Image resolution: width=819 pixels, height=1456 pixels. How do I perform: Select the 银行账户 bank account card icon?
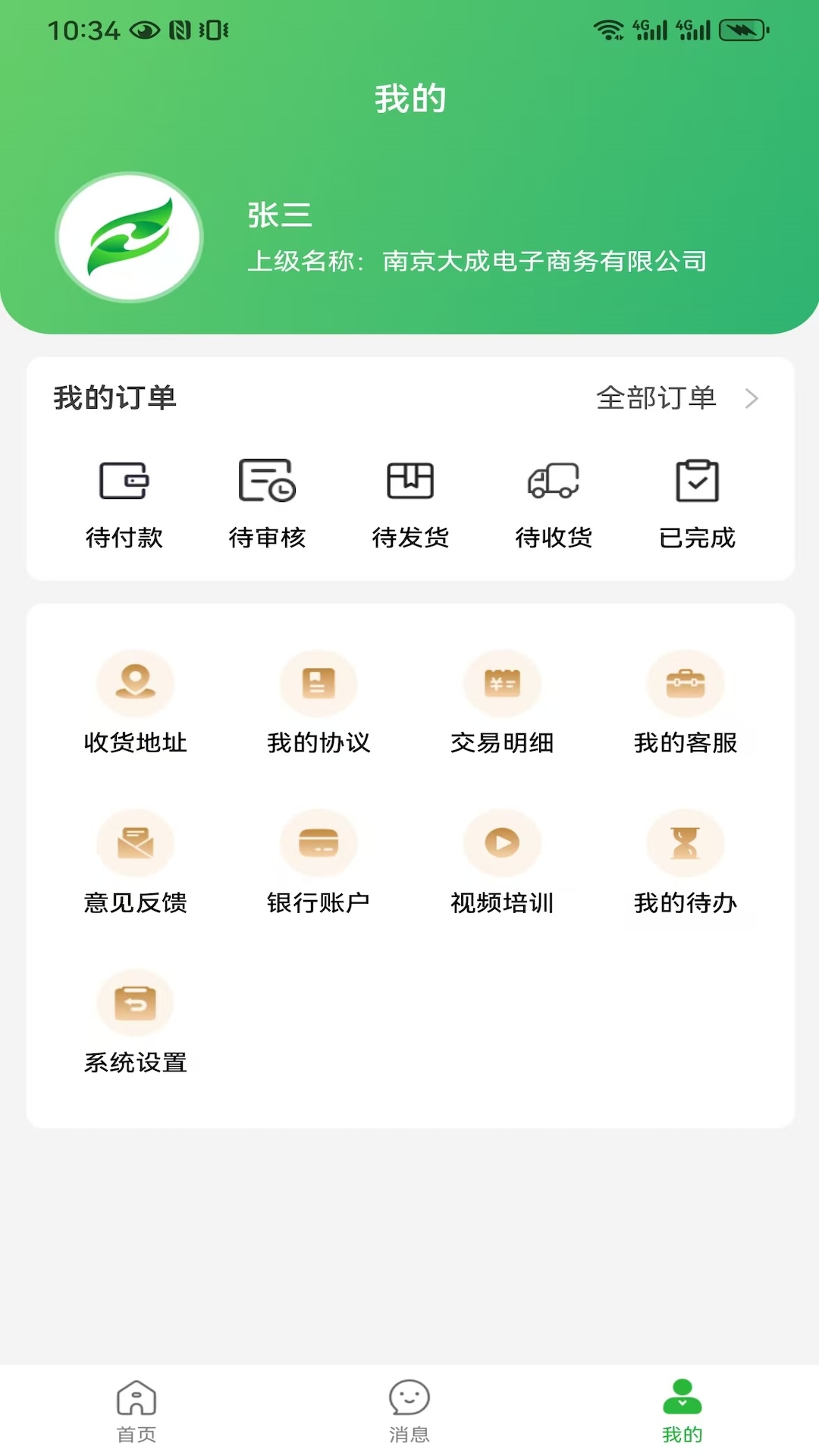(318, 843)
